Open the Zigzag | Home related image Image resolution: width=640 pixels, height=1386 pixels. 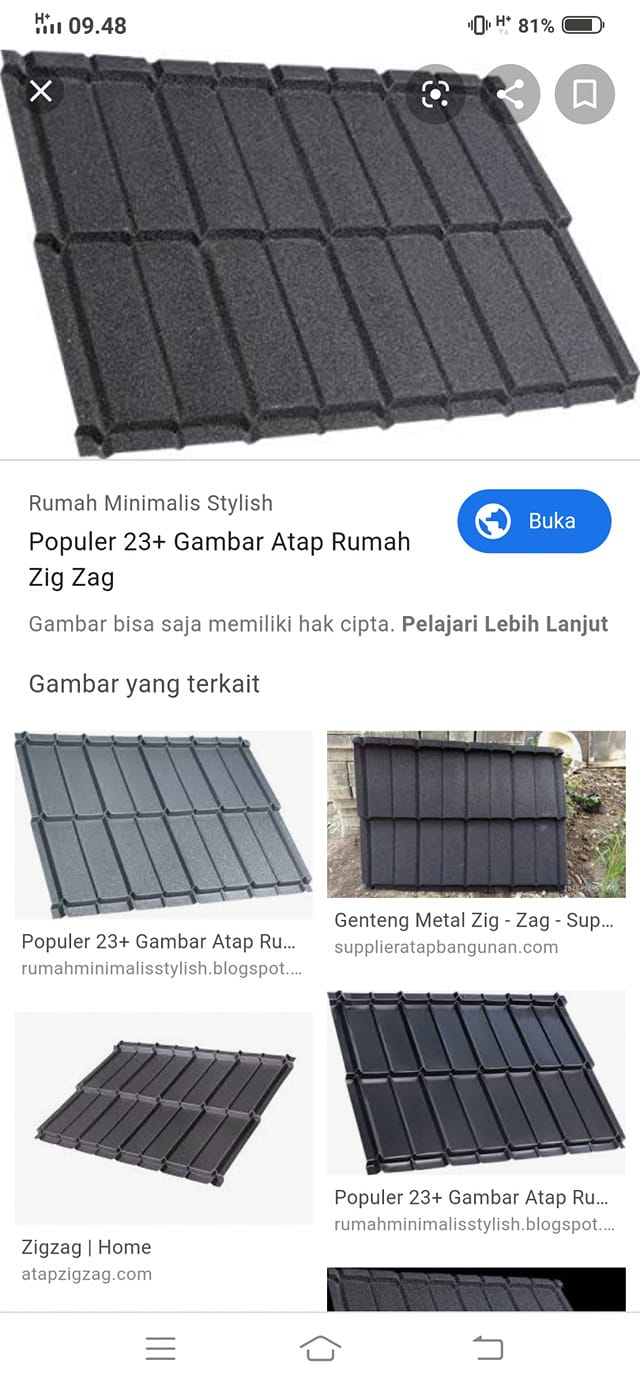click(164, 1118)
